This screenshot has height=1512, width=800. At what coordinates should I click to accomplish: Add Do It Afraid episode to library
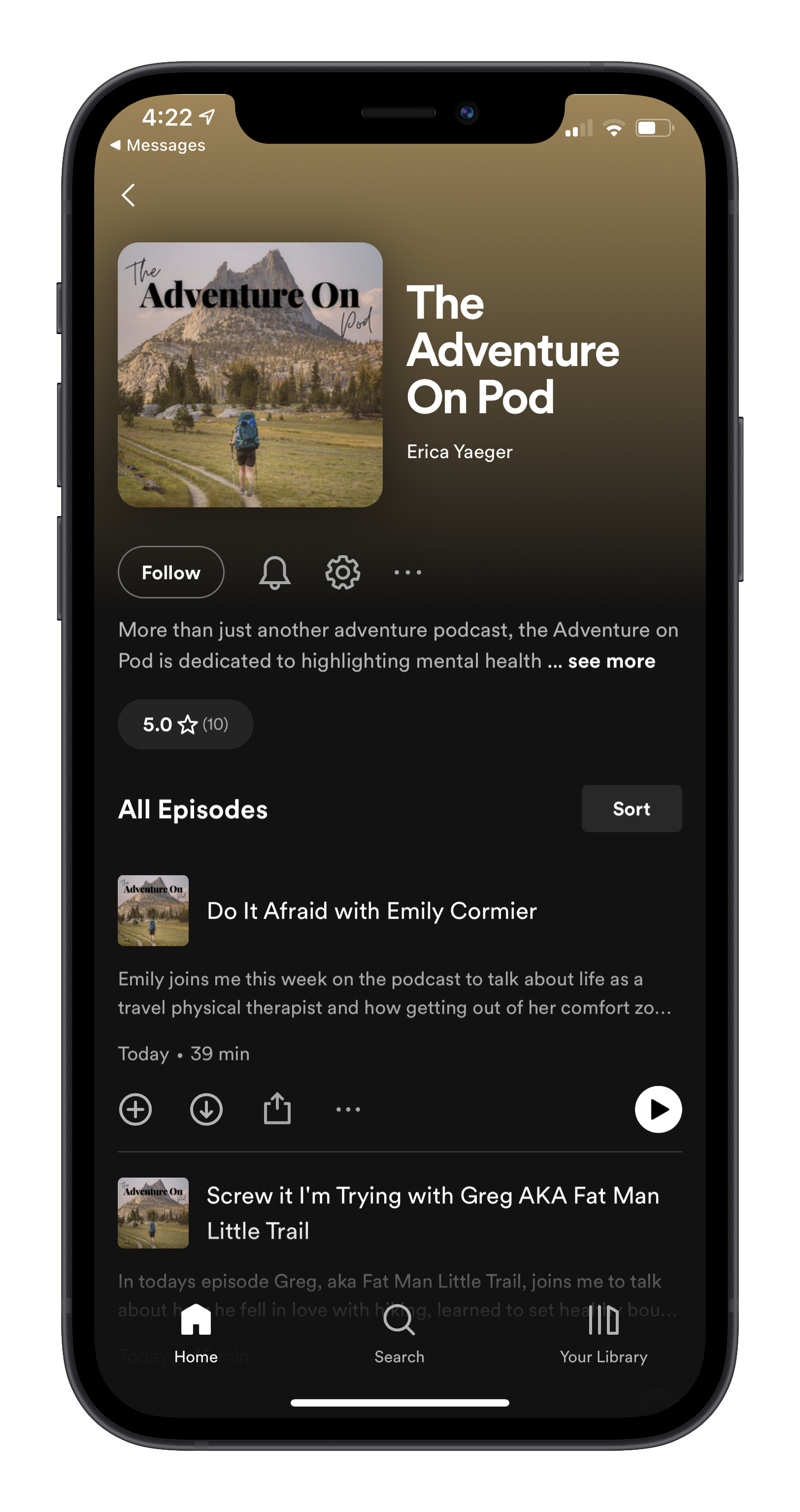pos(135,1109)
